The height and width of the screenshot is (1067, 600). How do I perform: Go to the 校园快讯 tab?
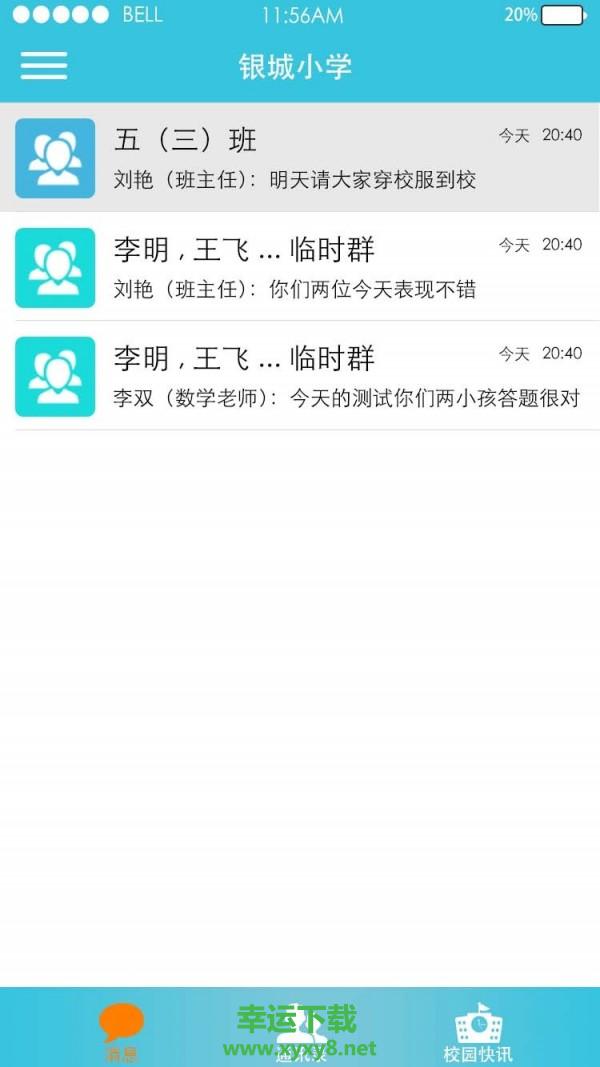(478, 1030)
